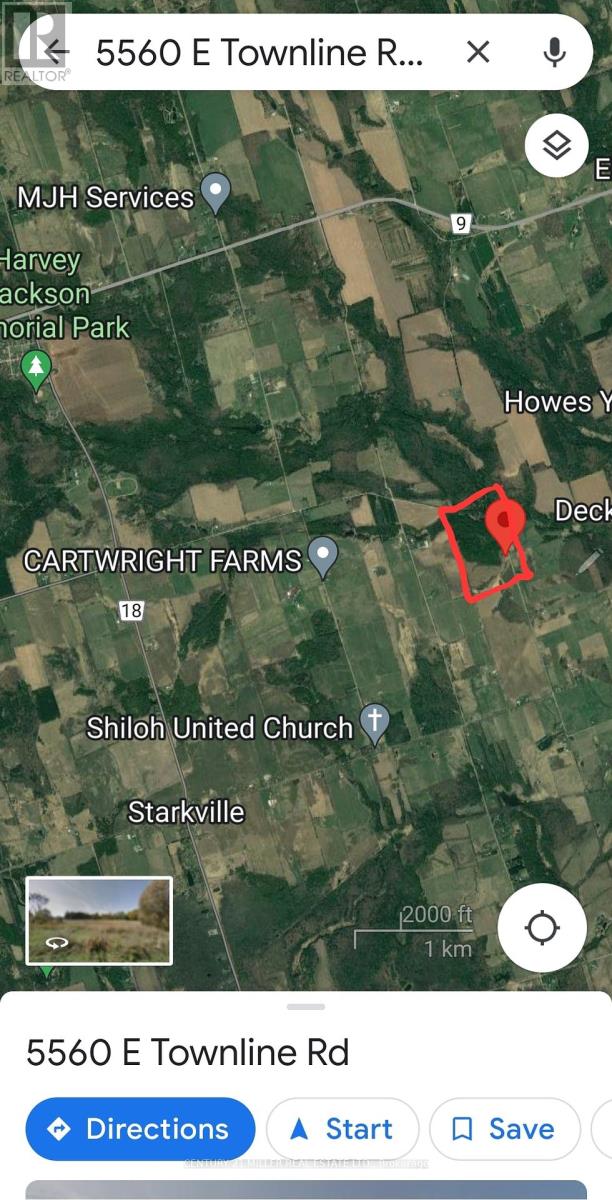The width and height of the screenshot is (612, 1200).
Task: Save this place to a list
Action: (504, 1129)
